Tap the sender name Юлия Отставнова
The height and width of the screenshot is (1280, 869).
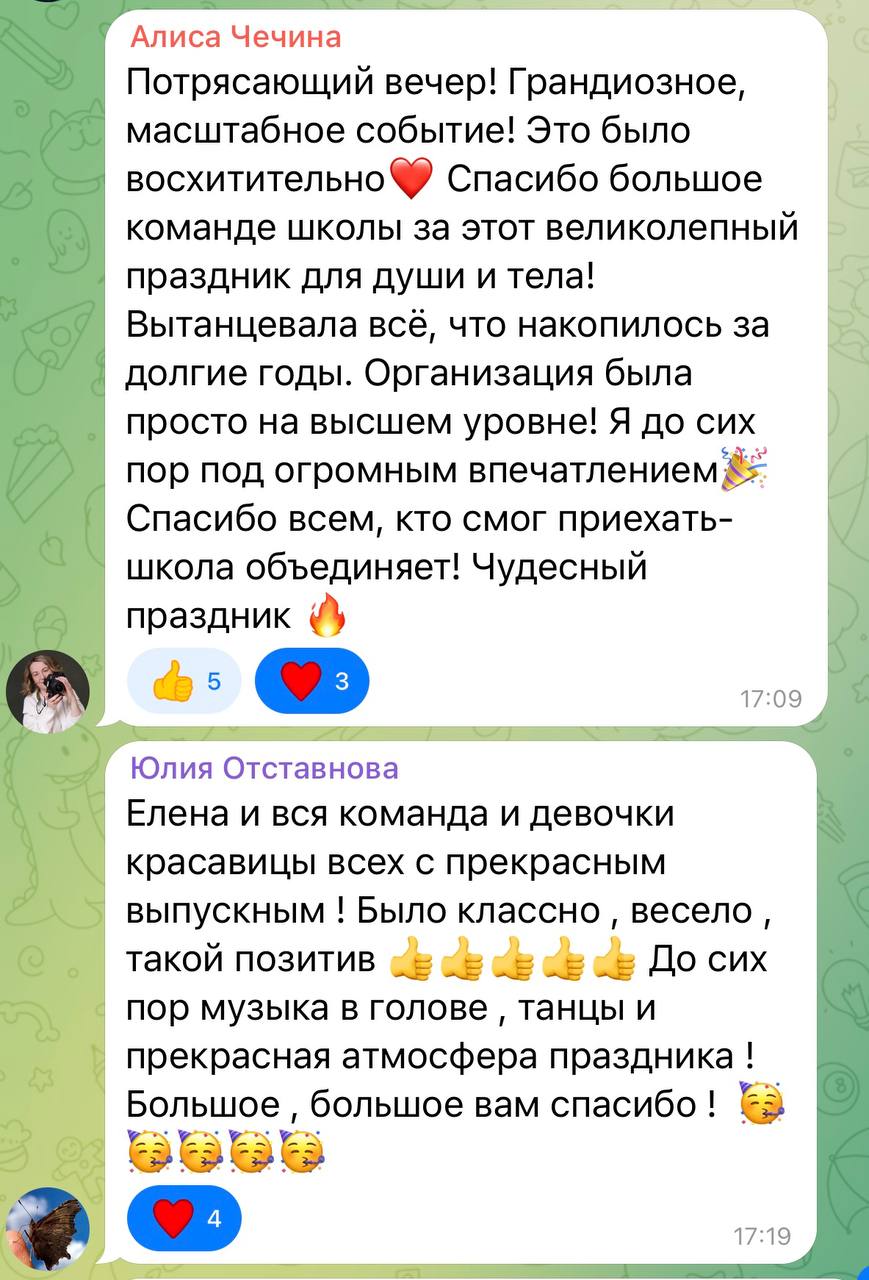coord(264,768)
